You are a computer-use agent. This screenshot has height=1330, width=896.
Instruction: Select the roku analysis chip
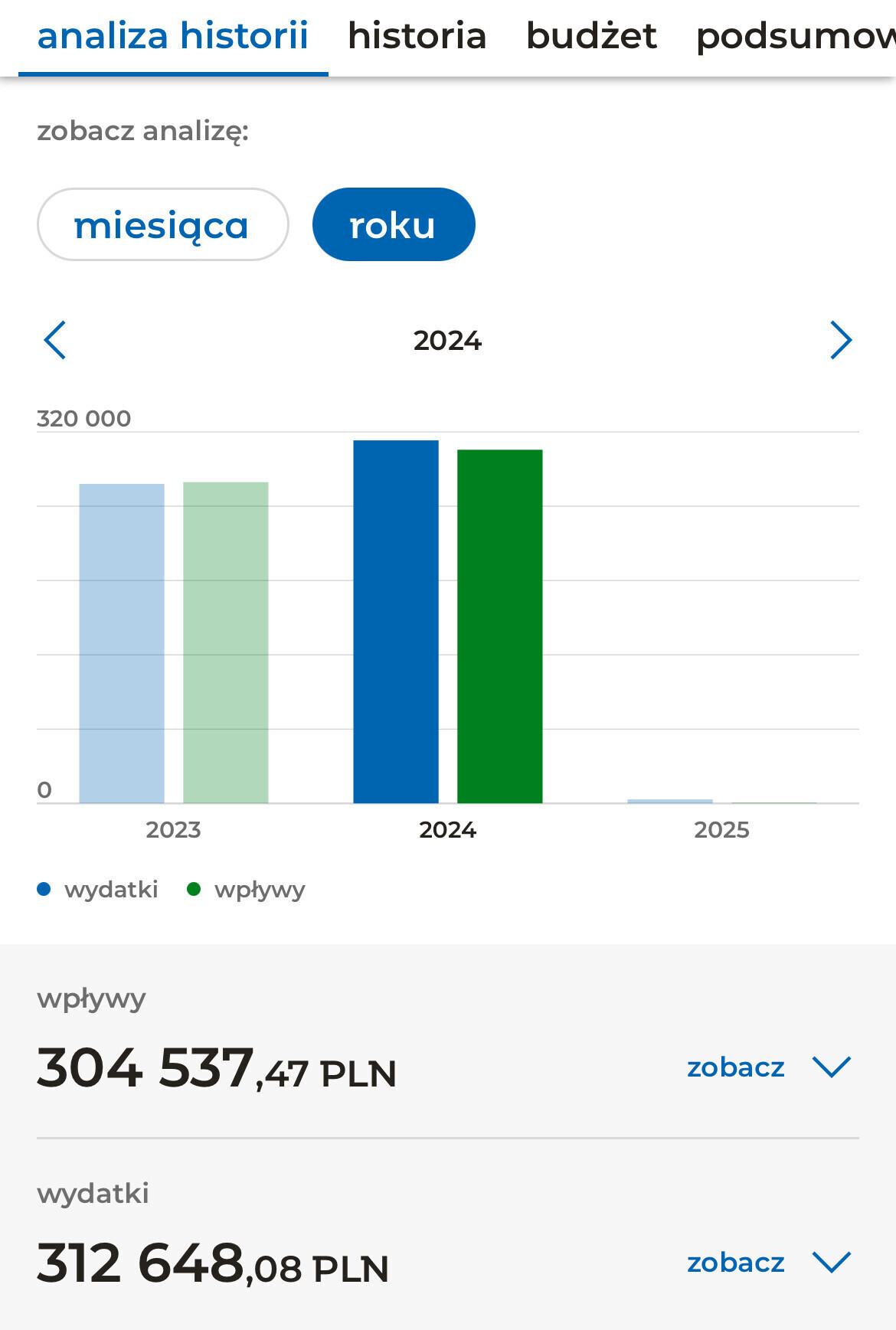[x=393, y=225]
